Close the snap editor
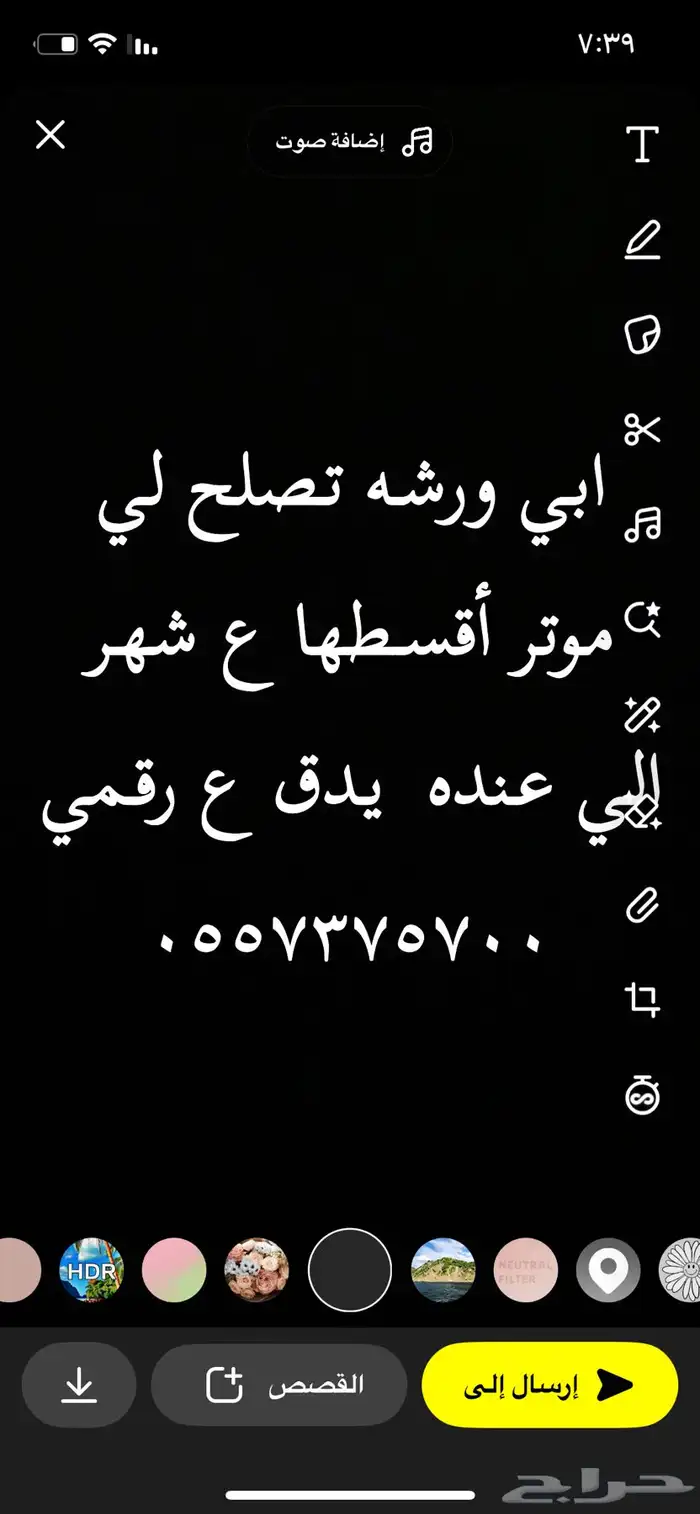700x1514 pixels. (x=50, y=135)
